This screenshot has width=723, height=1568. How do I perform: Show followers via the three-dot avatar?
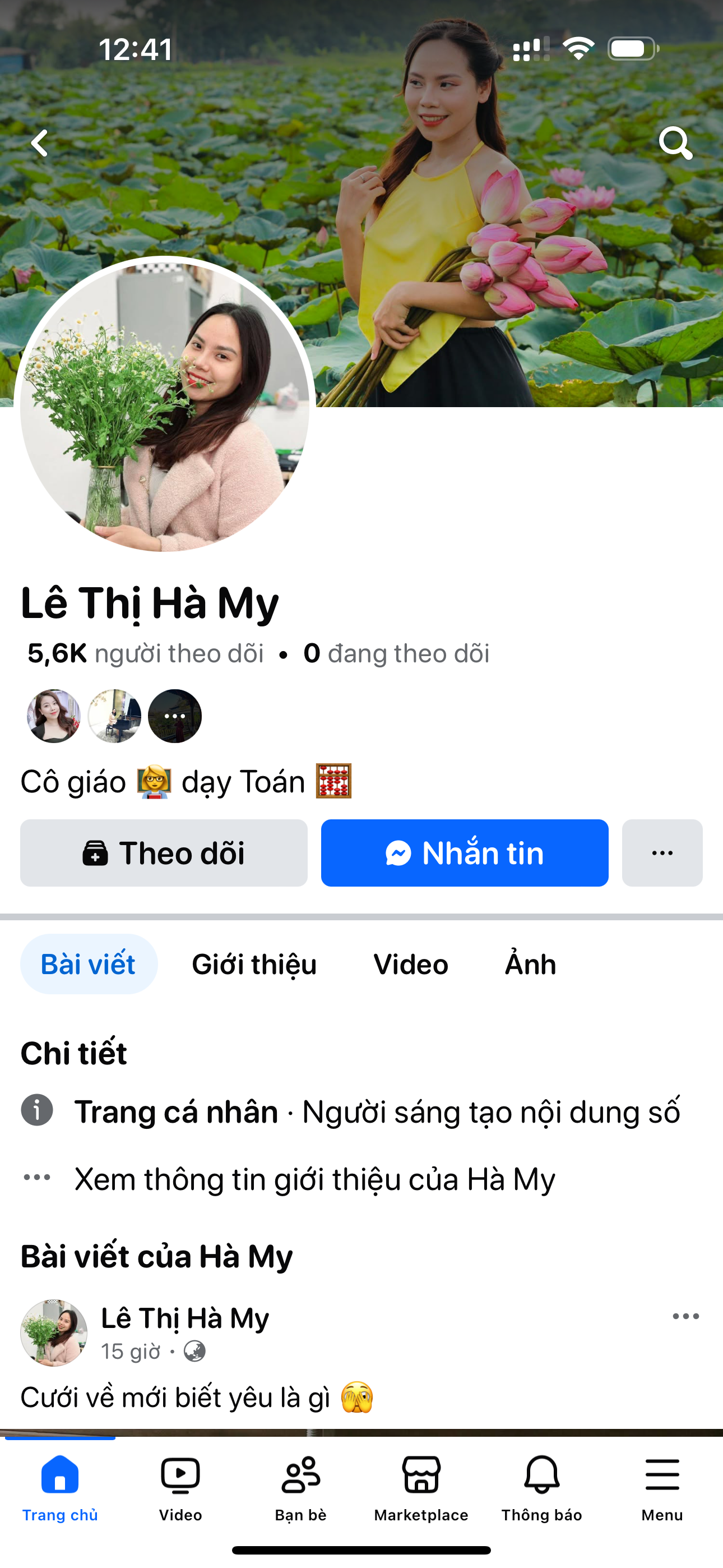[175, 716]
